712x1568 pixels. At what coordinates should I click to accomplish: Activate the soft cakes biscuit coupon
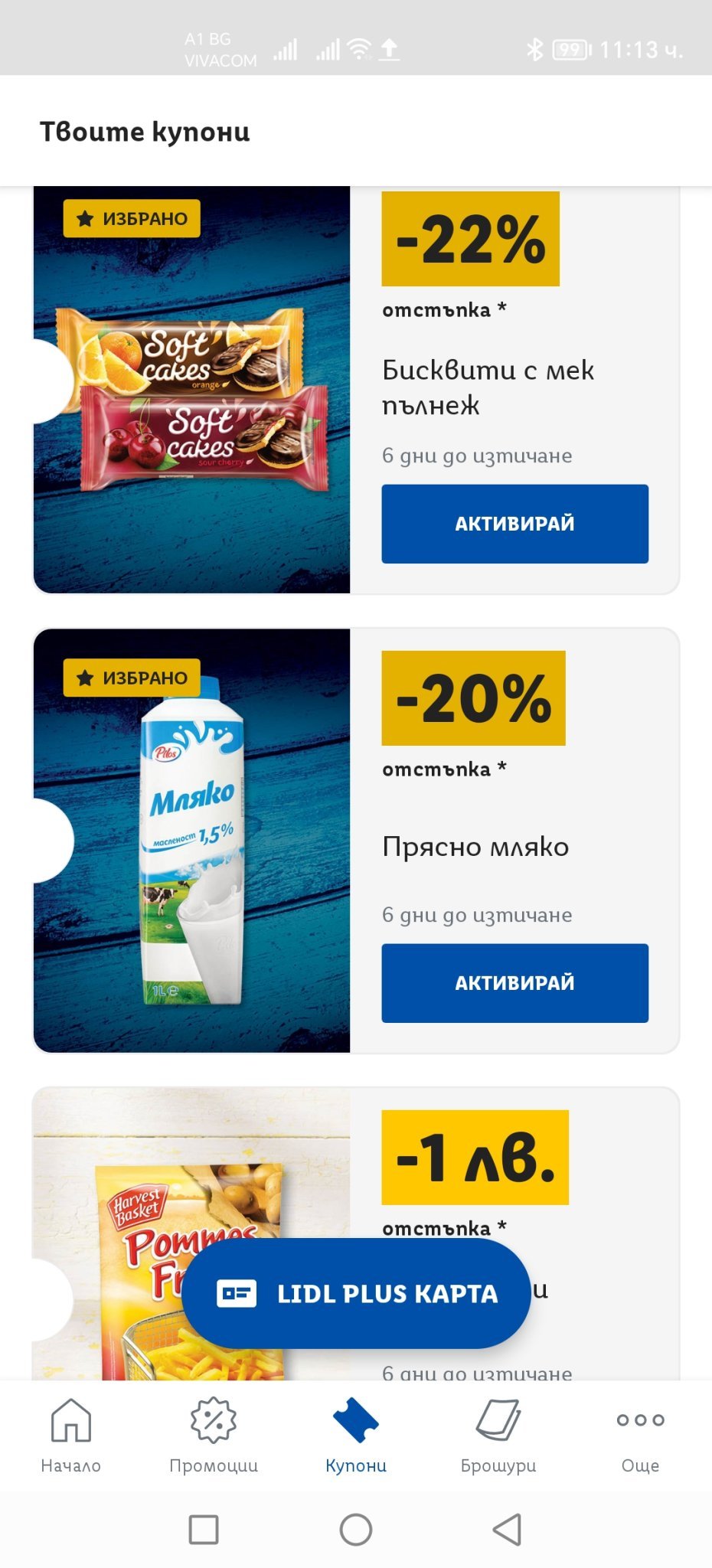coord(514,524)
